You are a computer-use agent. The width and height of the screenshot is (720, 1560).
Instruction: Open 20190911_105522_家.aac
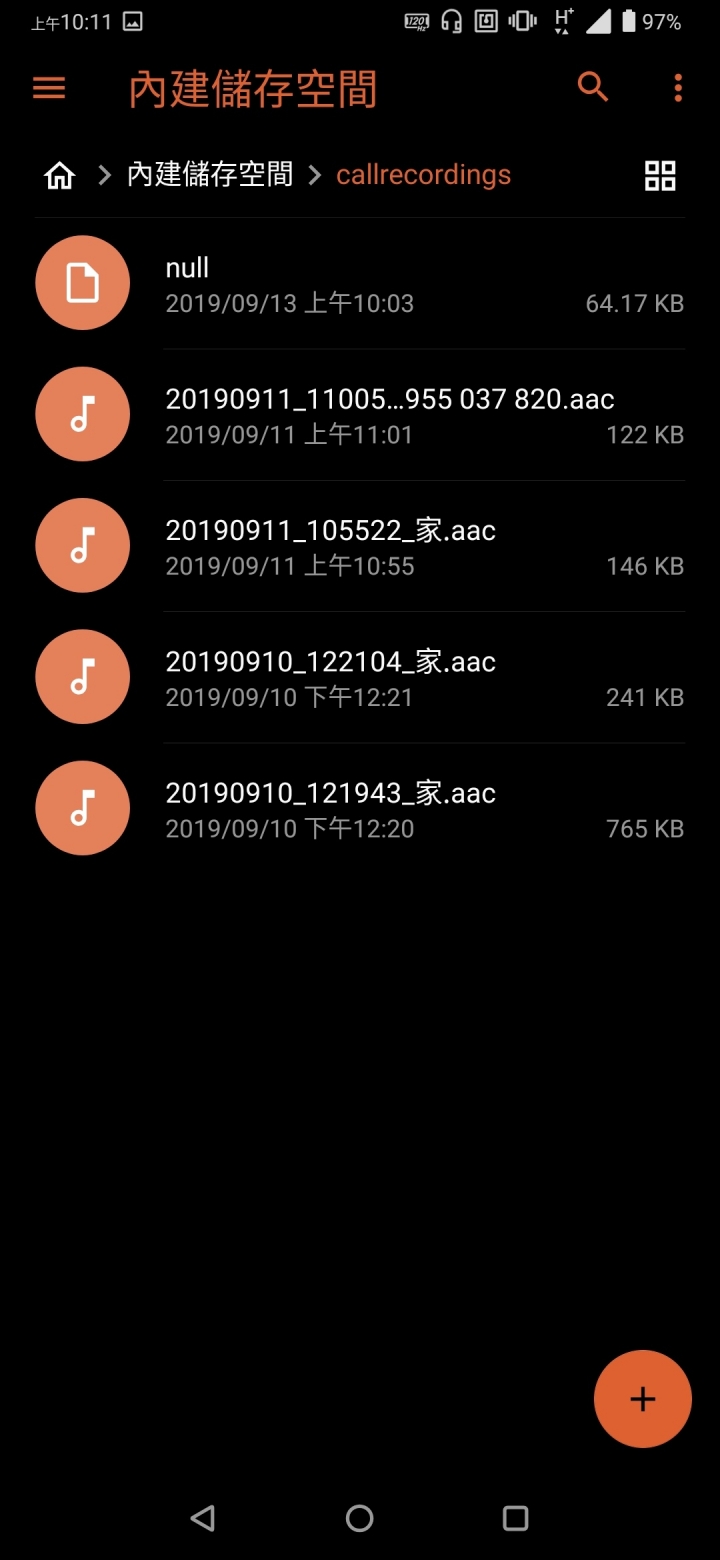[x=360, y=546]
